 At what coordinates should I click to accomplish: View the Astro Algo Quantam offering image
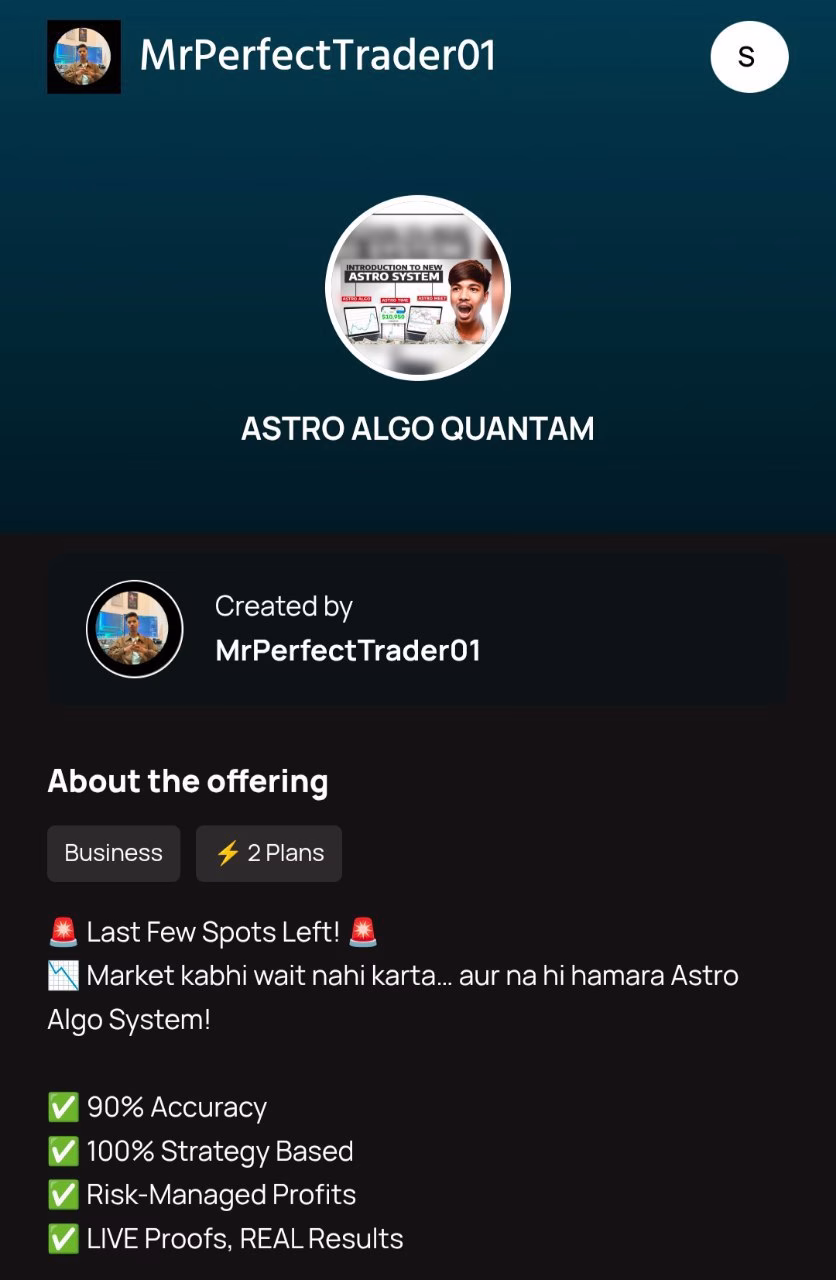[418, 288]
